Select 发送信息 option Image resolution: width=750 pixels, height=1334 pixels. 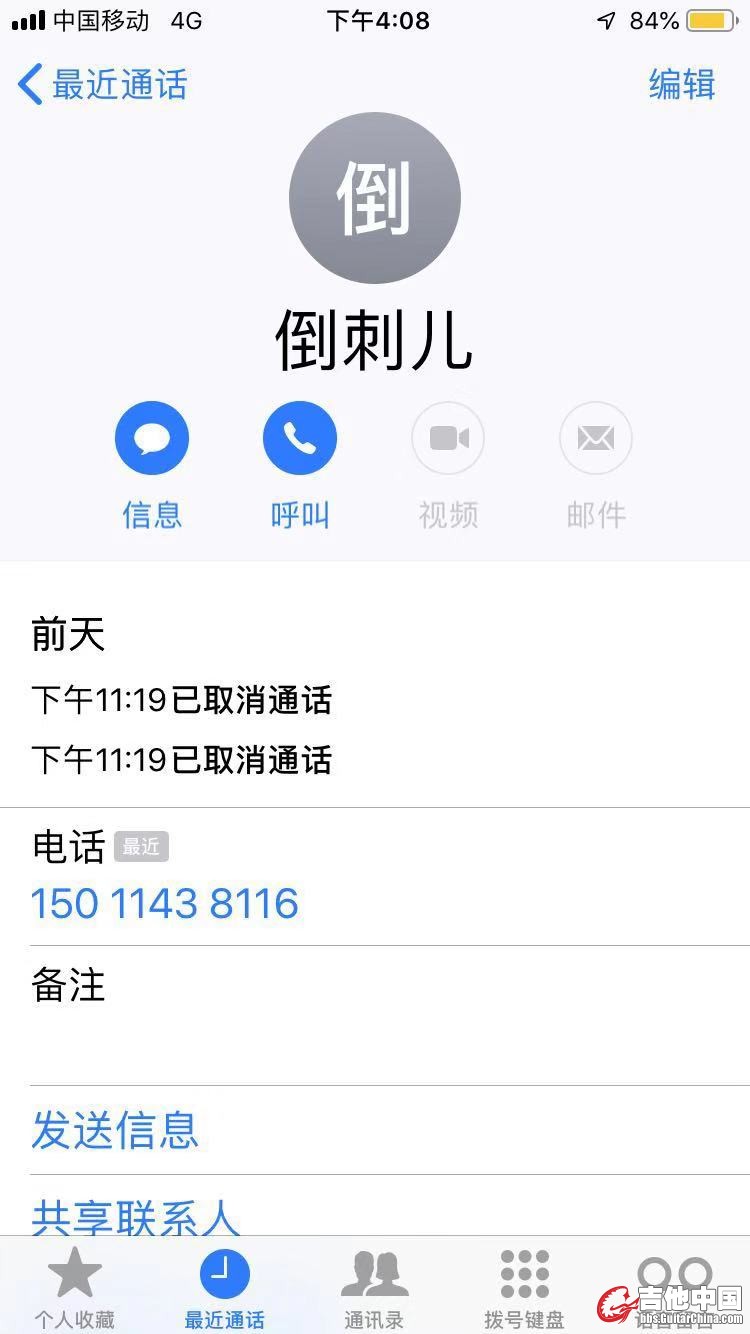tap(115, 1130)
